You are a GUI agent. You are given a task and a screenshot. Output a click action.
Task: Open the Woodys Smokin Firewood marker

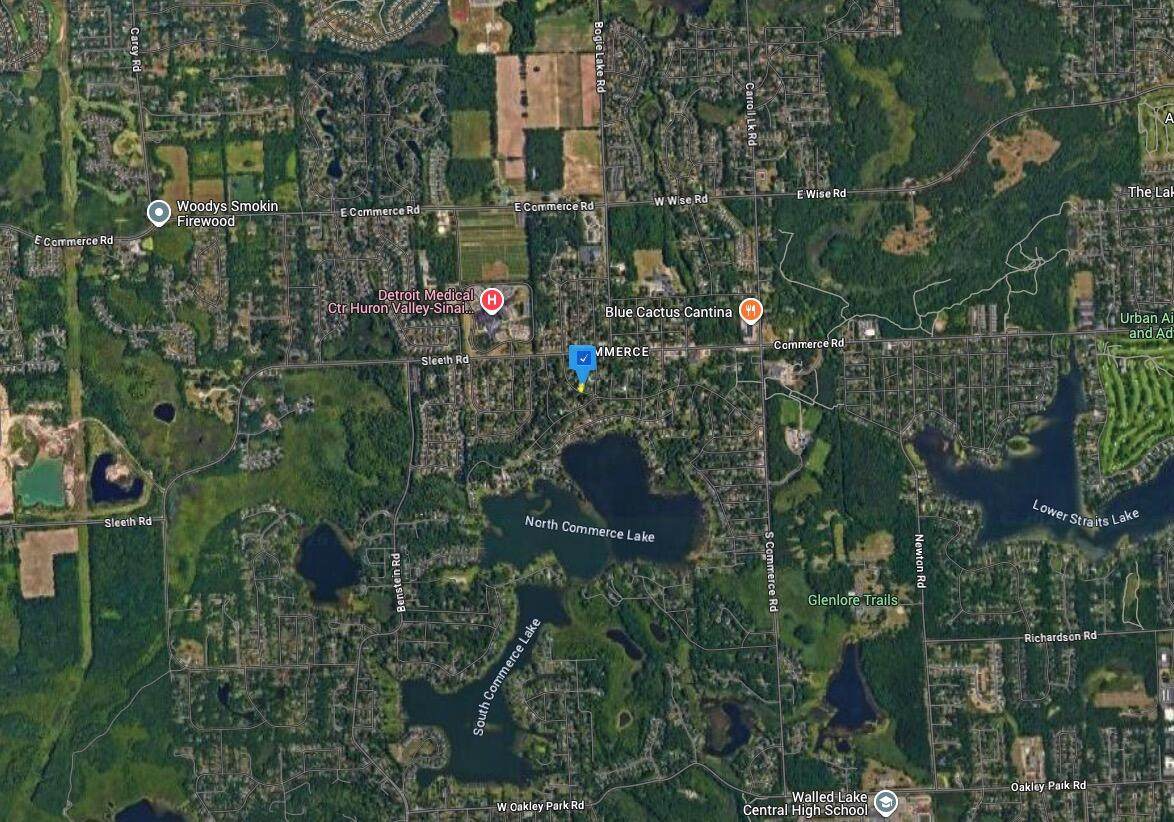click(x=157, y=212)
